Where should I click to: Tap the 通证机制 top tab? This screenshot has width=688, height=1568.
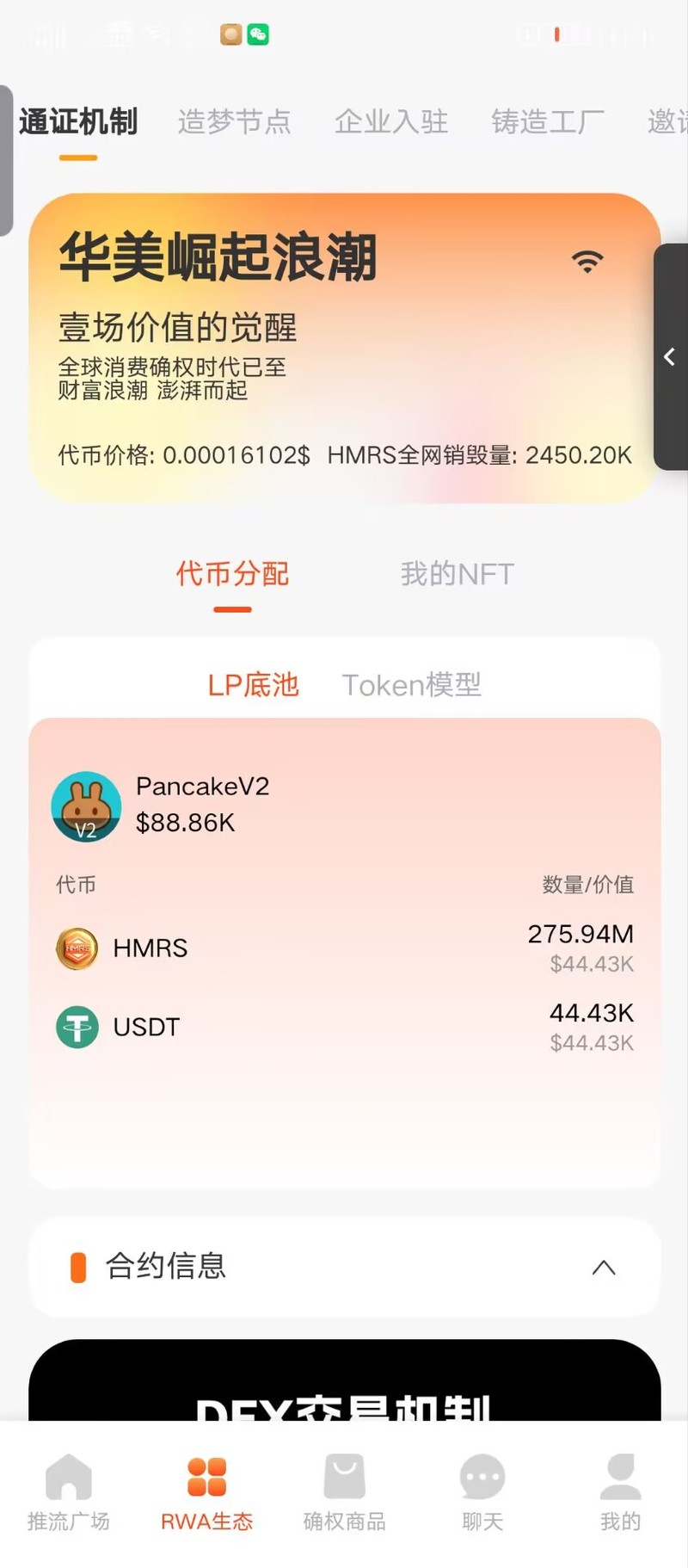[78, 122]
